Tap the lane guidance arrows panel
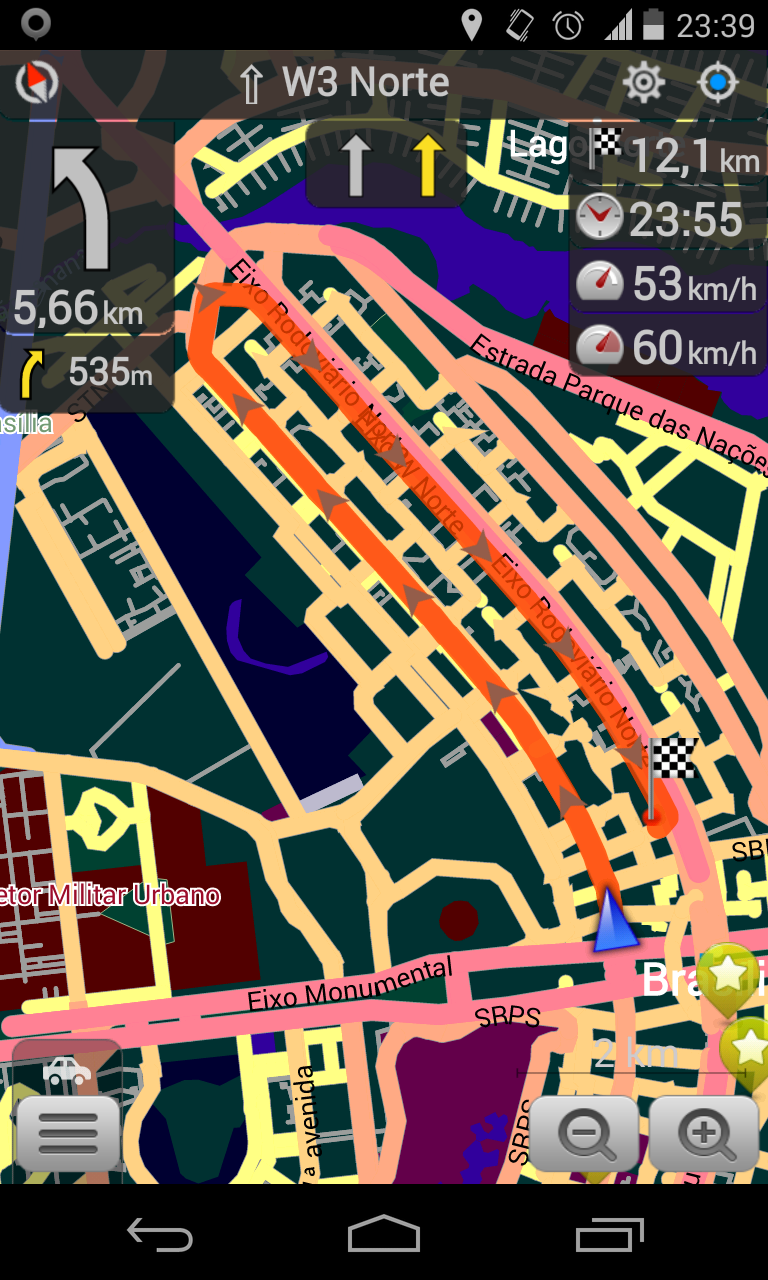Image resolution: width=768 pixels, height=1280 pixels. tap(385, 164)
